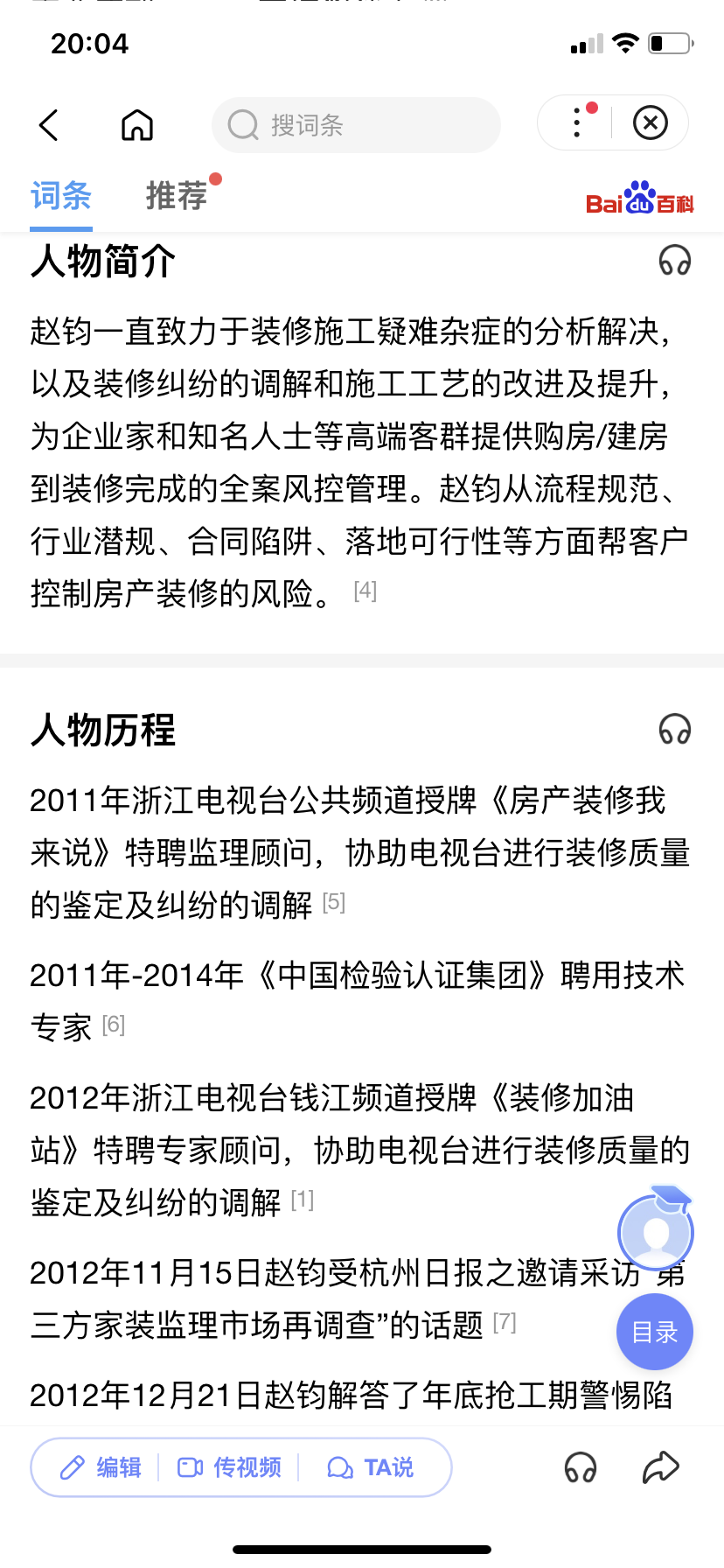Open the 目录 table of contents
This screenshot has height=1568, width=724.
655,1332
